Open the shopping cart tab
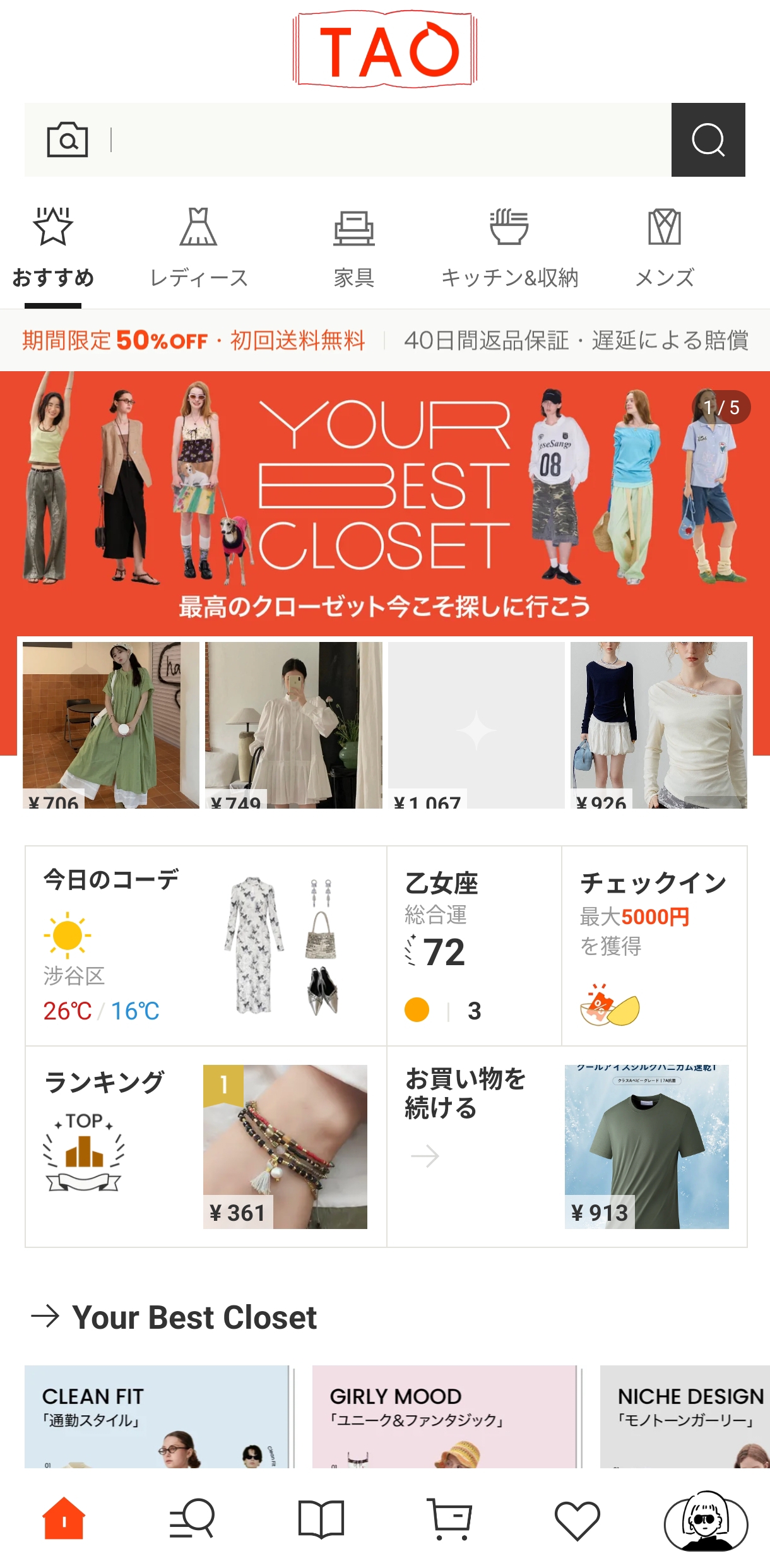The height and width of the screenshot is (1568, 770). 449,1519
